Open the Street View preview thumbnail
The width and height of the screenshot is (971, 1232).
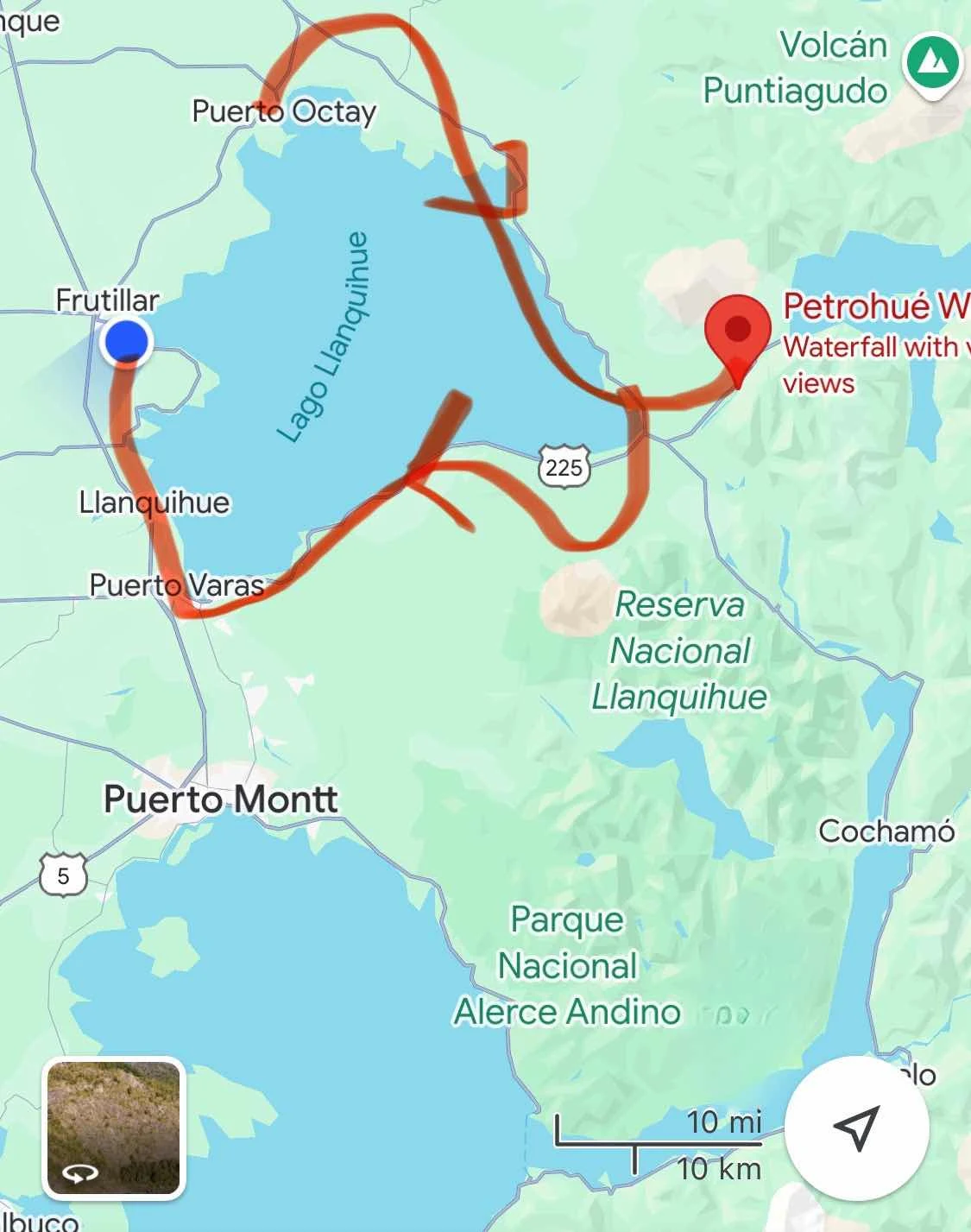pyautogui.click(x=113, y=1128)
